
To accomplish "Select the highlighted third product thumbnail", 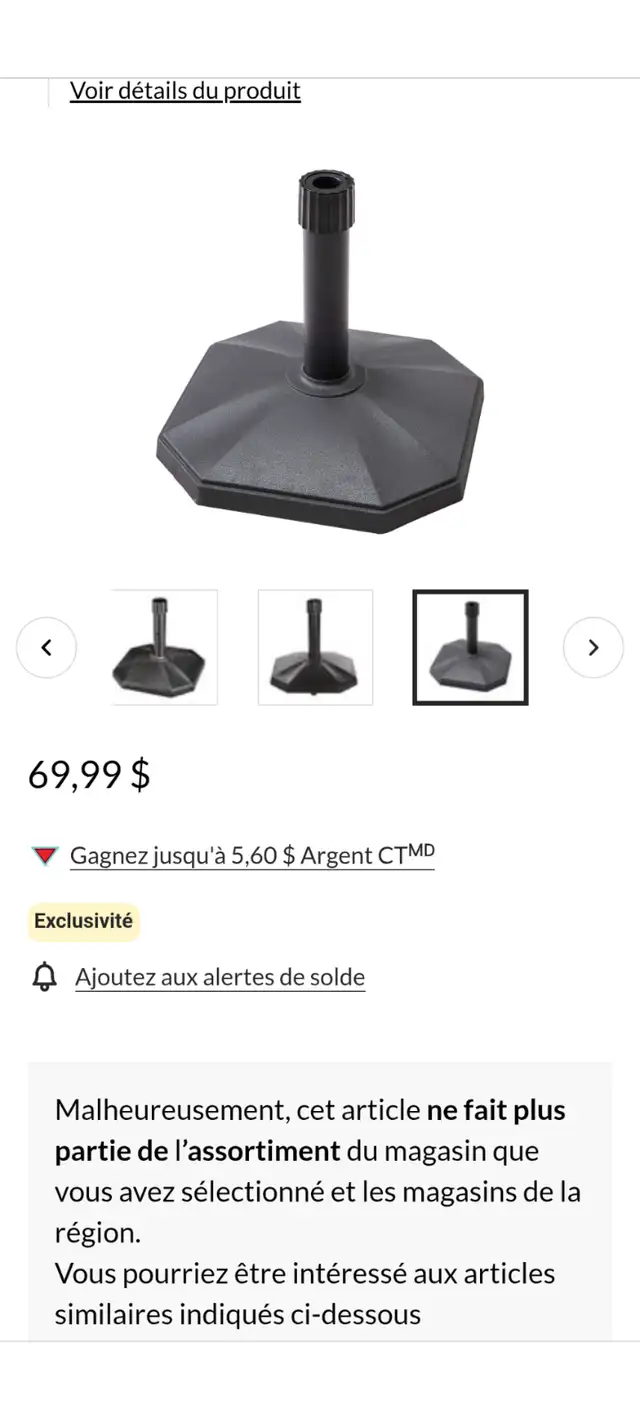I will click(x=470, y=647).
